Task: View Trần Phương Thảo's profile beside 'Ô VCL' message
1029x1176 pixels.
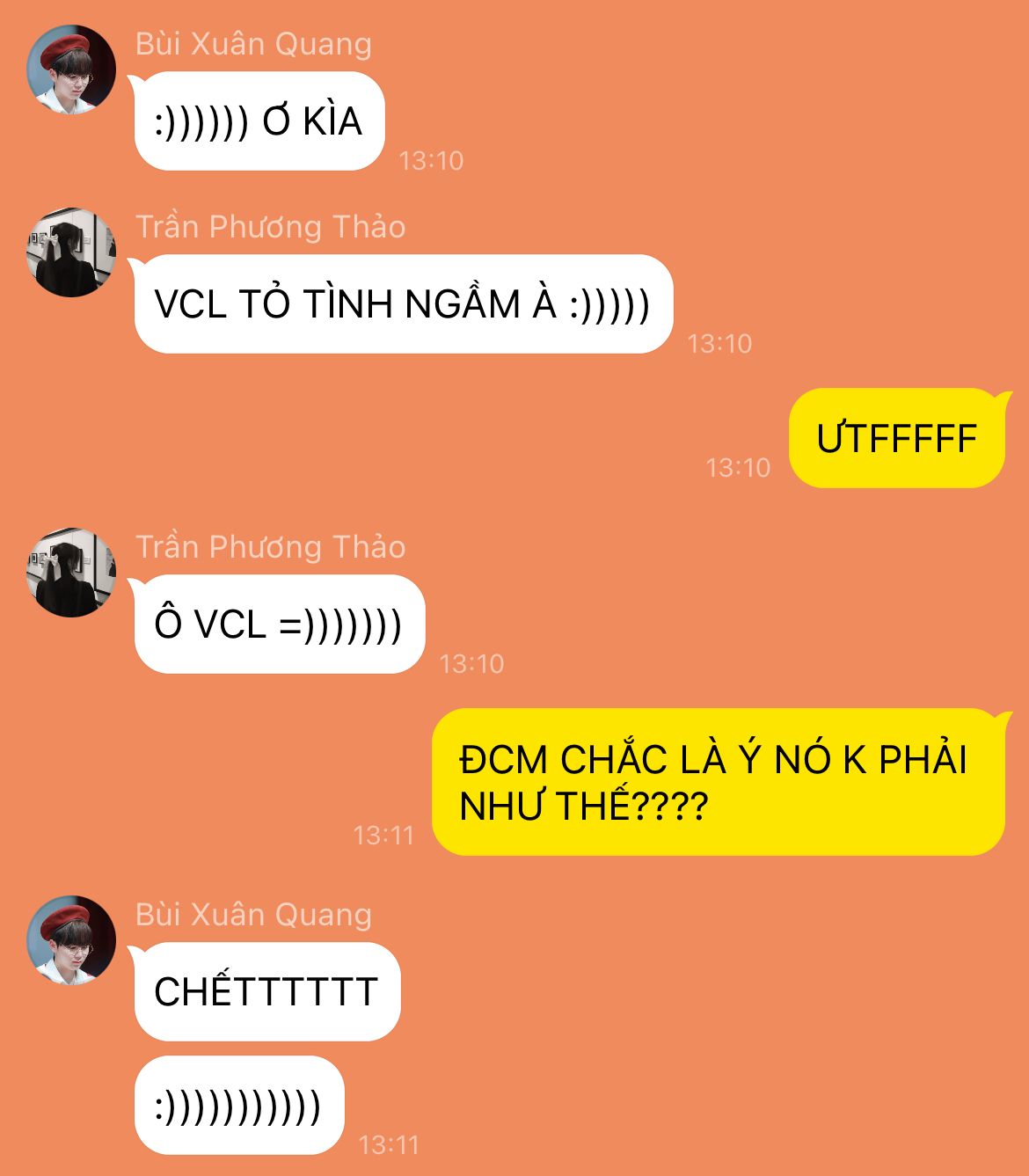Action: [x=71, y=573]
